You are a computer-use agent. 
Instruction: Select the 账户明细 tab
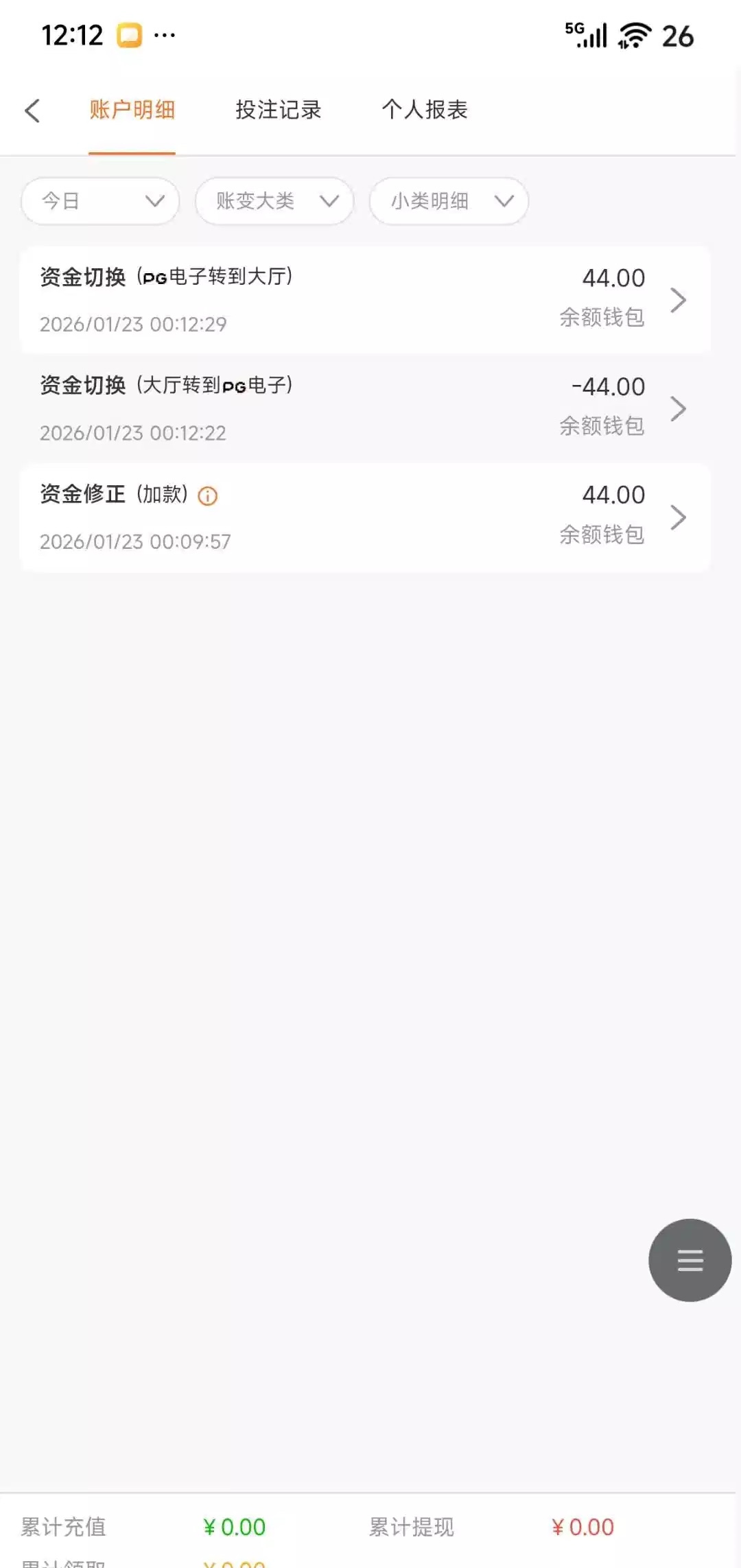tap(132, 110)
